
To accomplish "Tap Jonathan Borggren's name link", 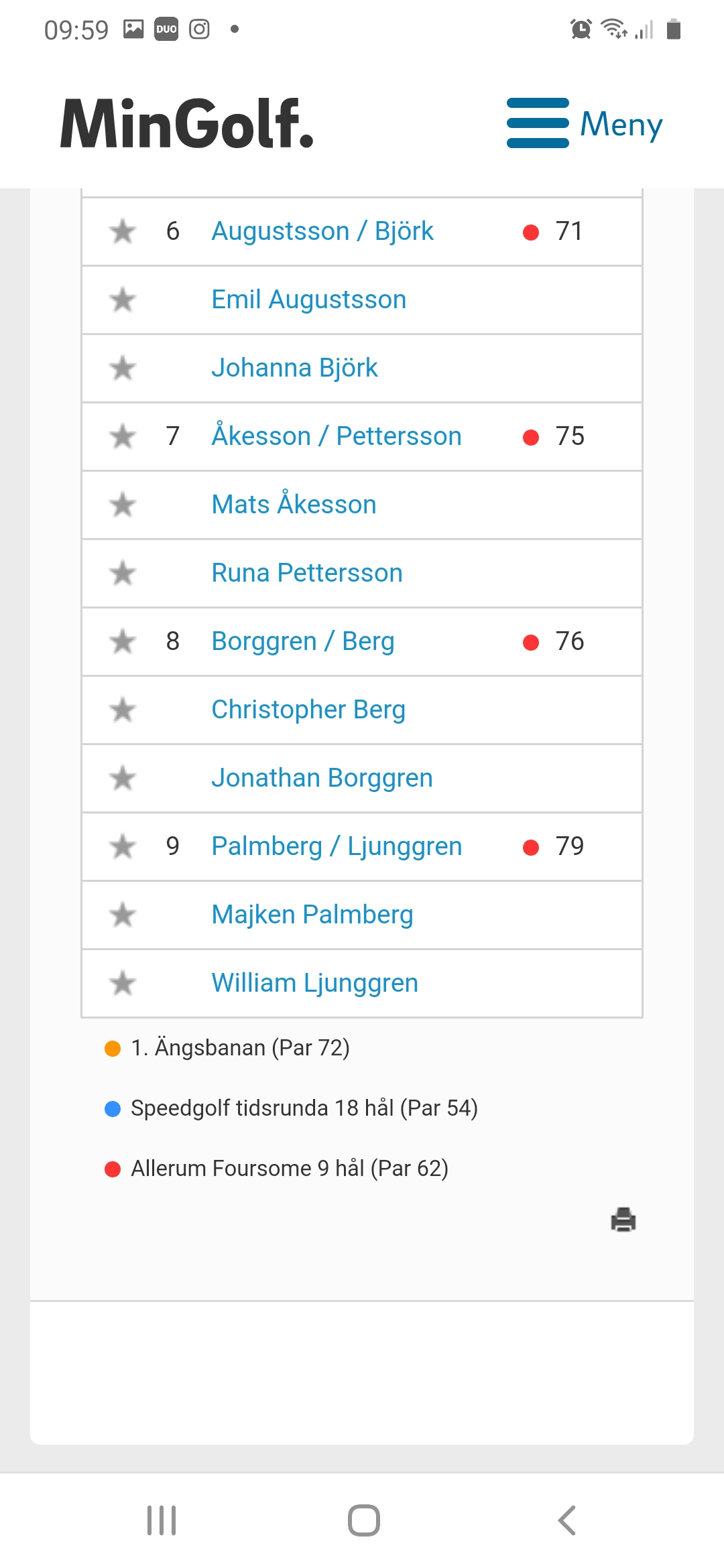I will 322,778.
